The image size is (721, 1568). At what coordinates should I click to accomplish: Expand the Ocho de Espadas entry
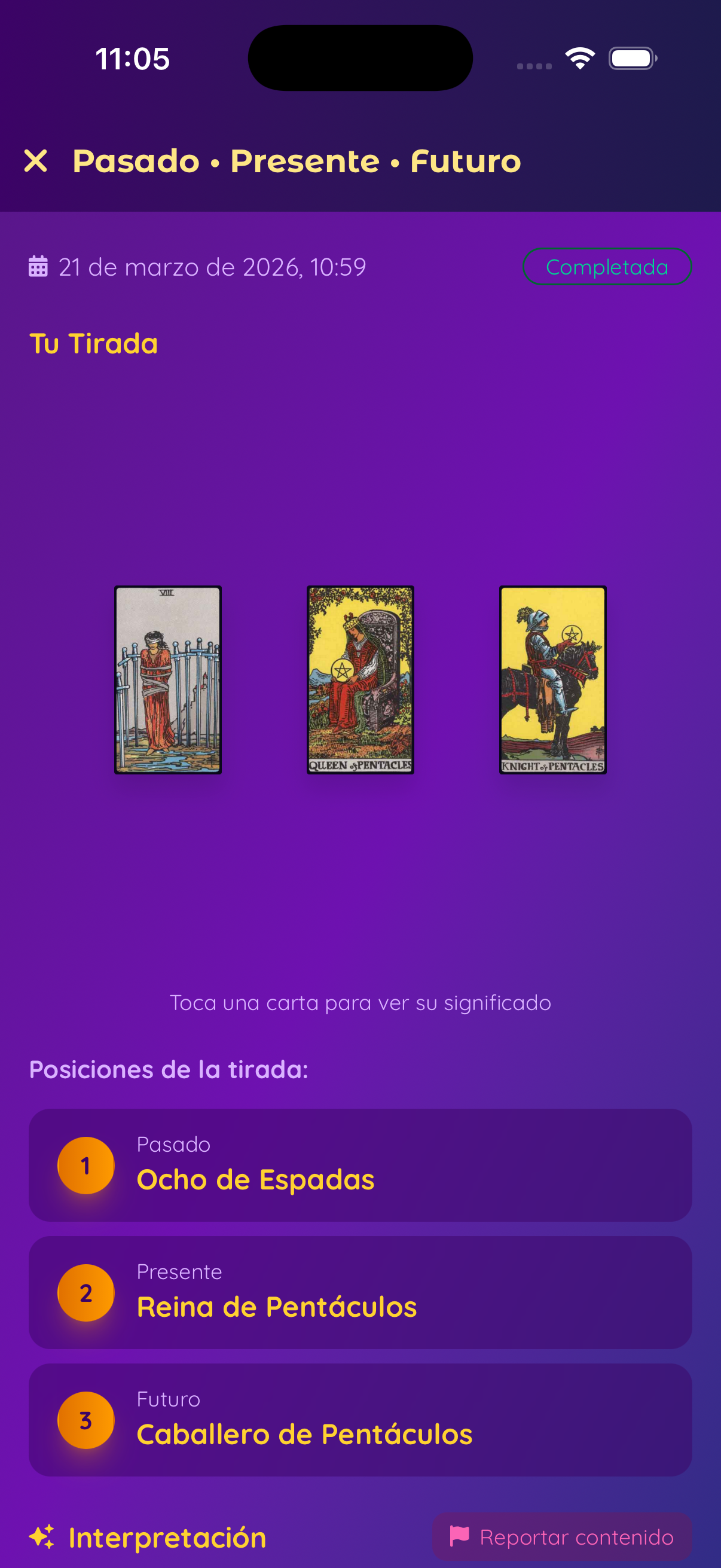tap(255, 1180)
